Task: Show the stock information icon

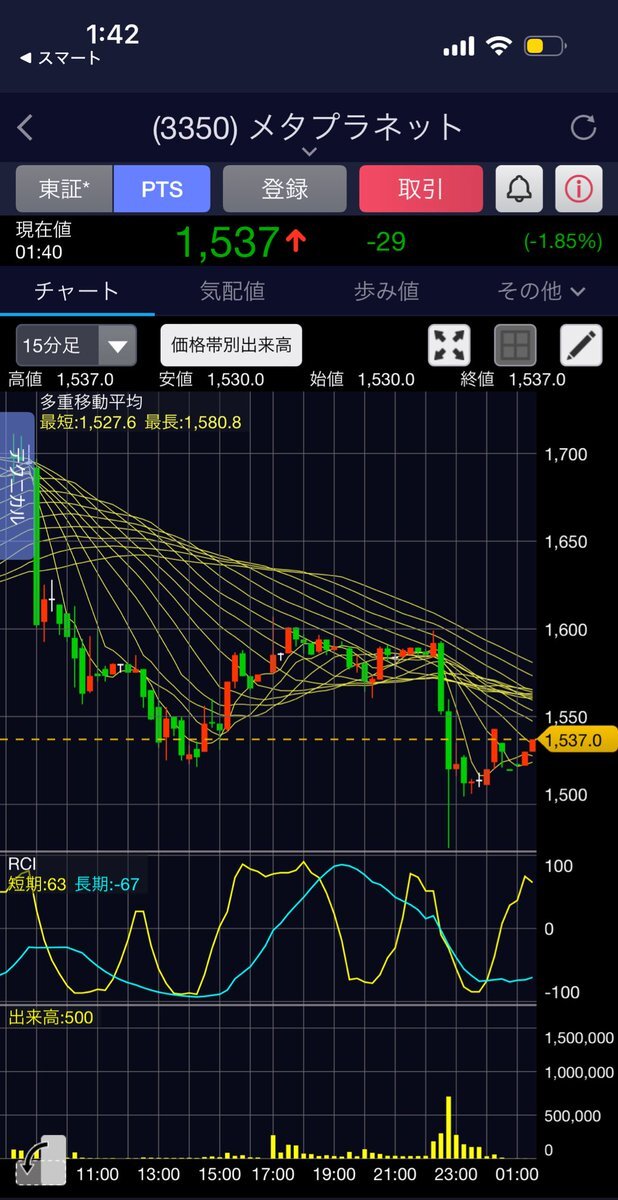Action: [x=579, y=188]
